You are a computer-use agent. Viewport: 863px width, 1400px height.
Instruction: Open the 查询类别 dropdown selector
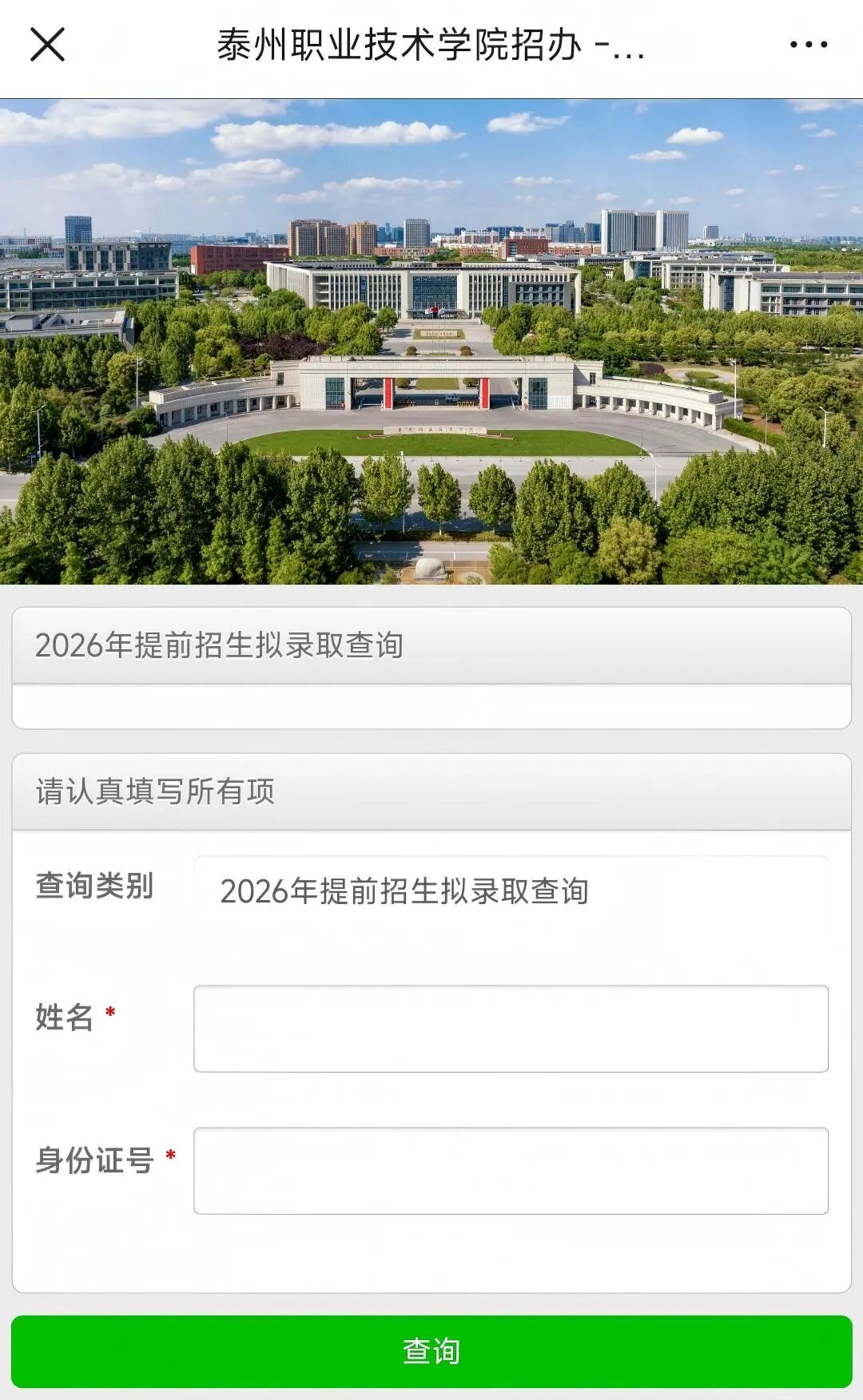[x=510, y=891]
